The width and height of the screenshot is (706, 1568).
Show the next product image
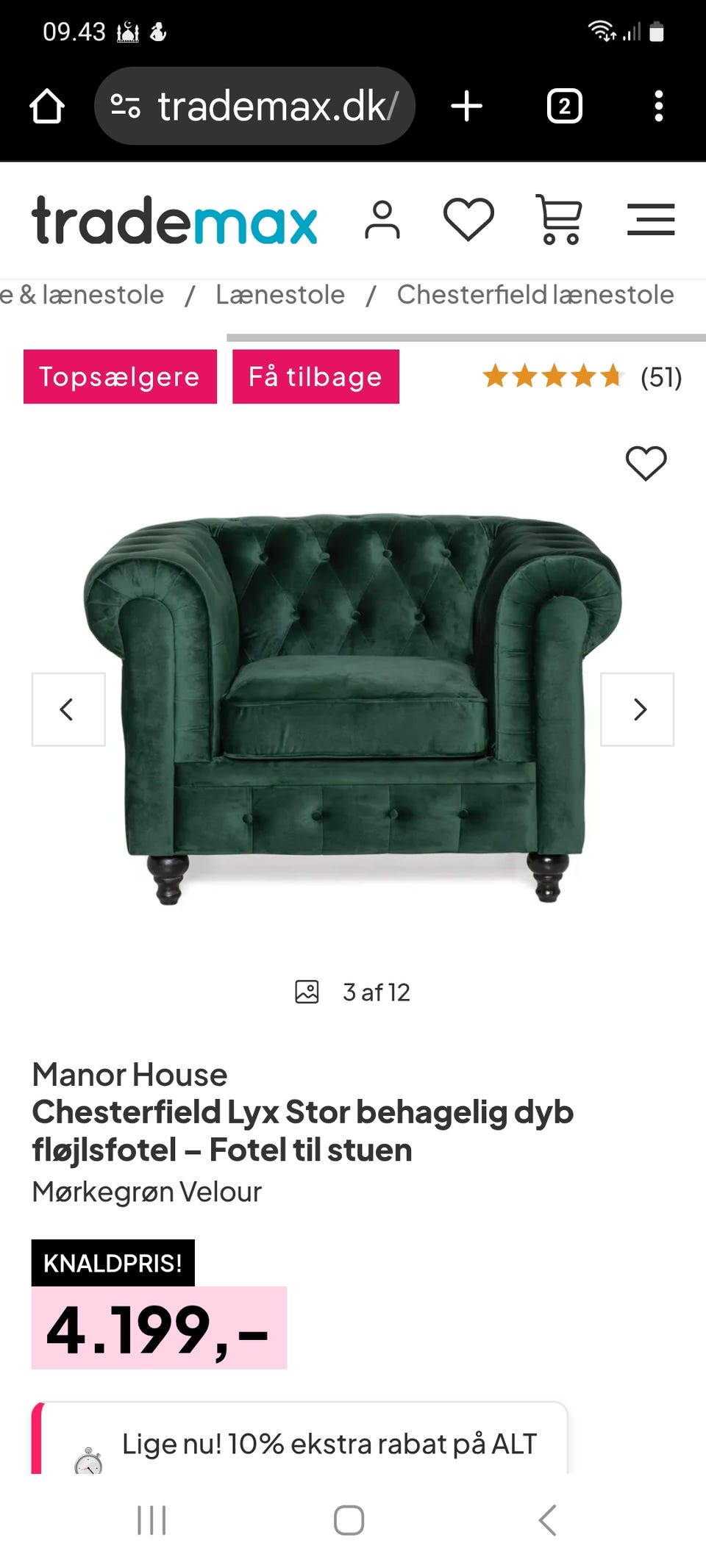tap(637, 709)
